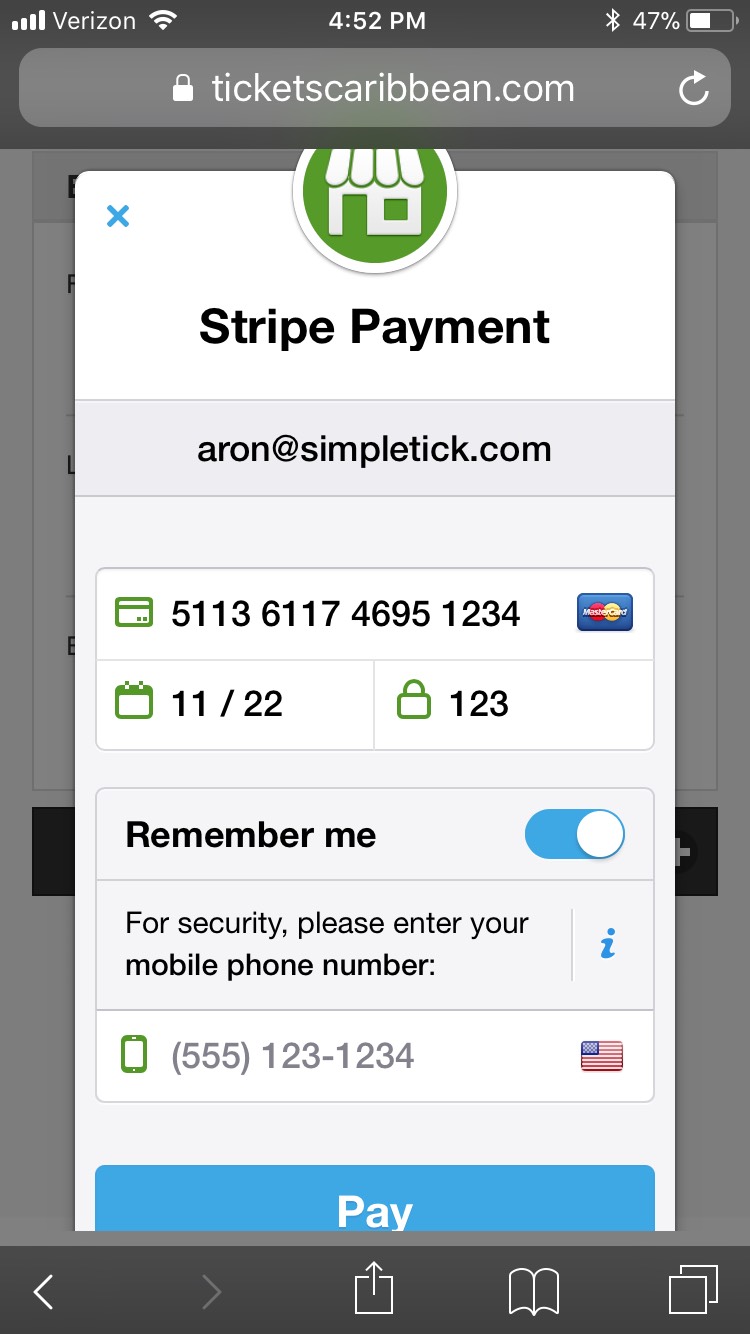Open the security info icon
This screenshot has height=1334, width=750.
tap(607, 944)
